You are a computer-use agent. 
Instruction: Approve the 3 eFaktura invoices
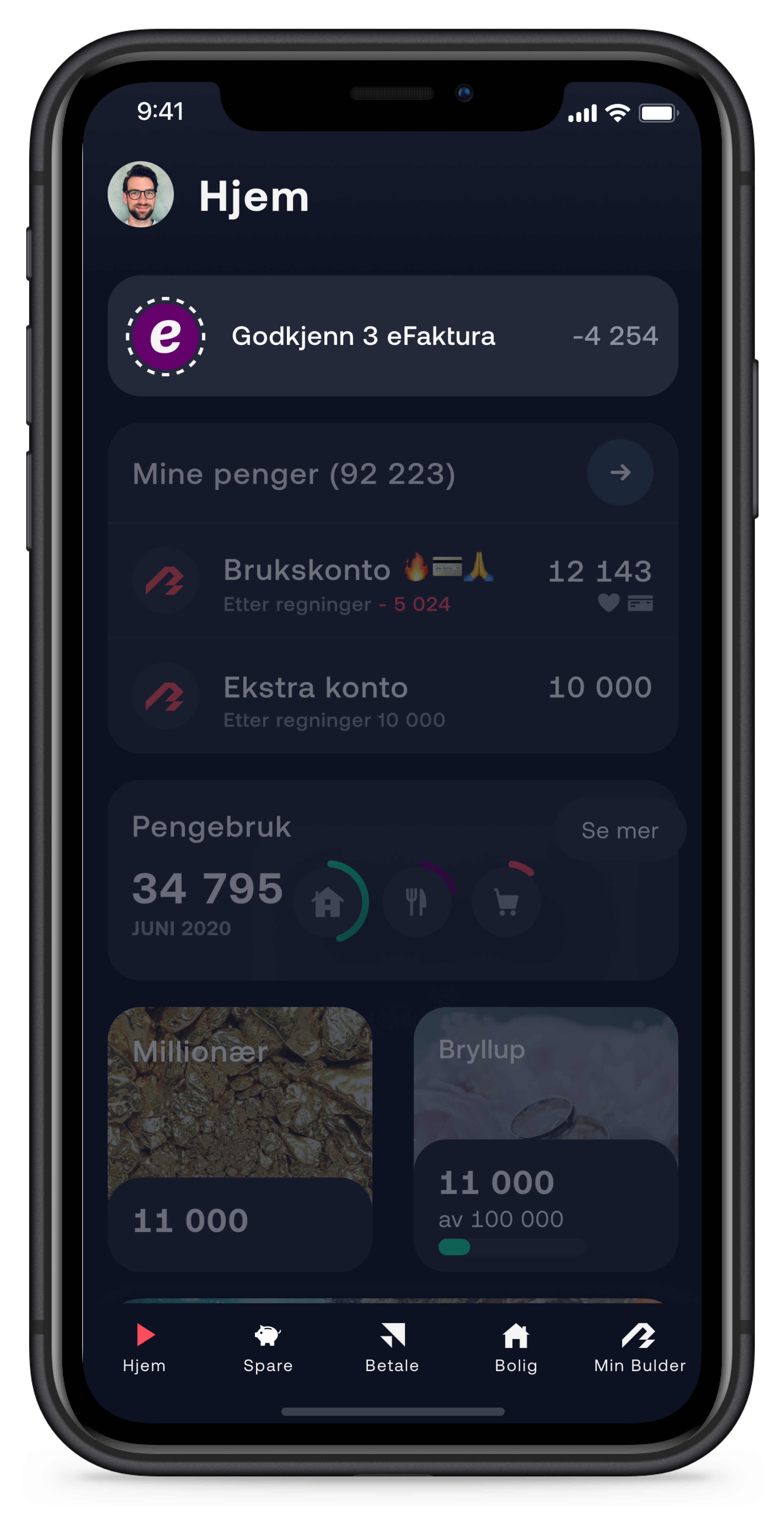pos(393,336)
